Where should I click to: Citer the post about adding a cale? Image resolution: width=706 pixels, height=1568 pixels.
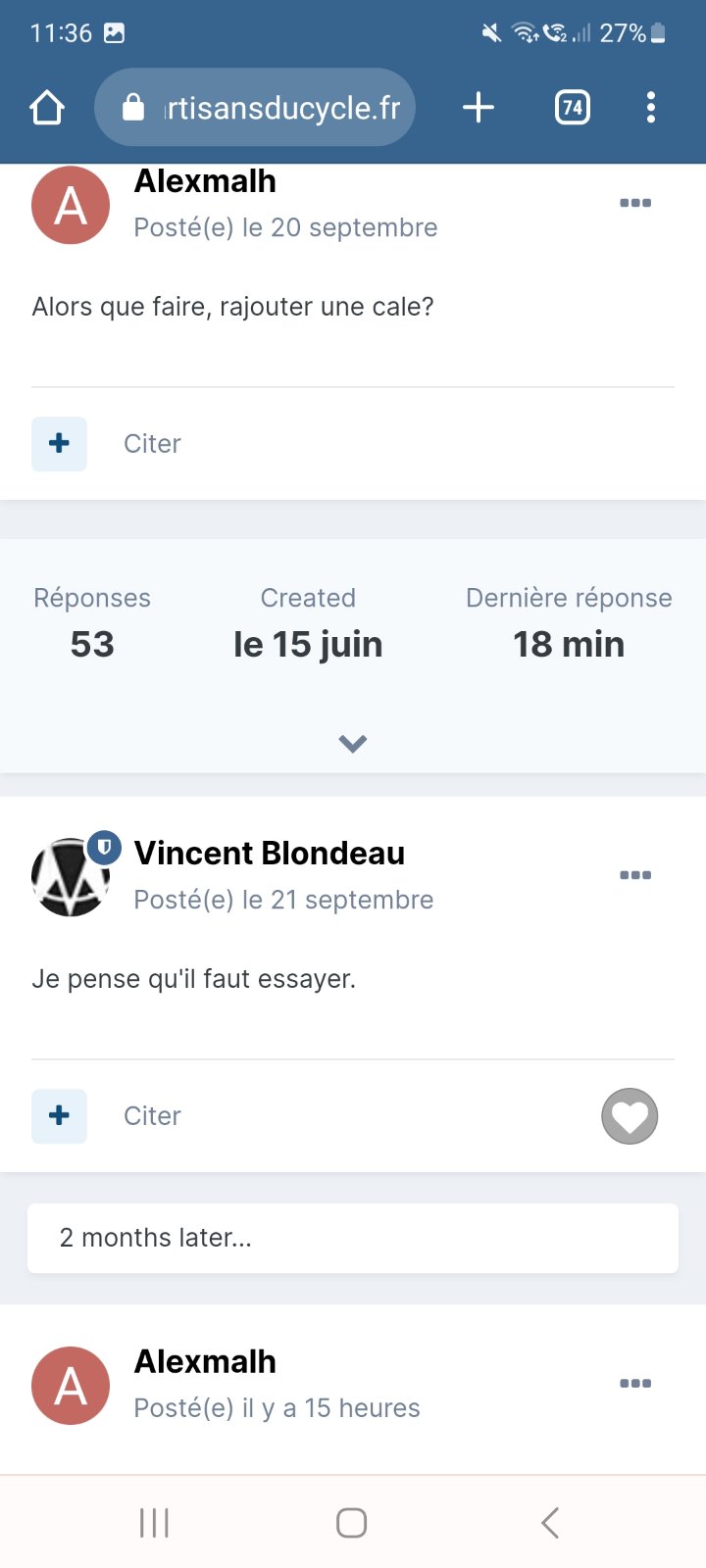pos(152,444)
